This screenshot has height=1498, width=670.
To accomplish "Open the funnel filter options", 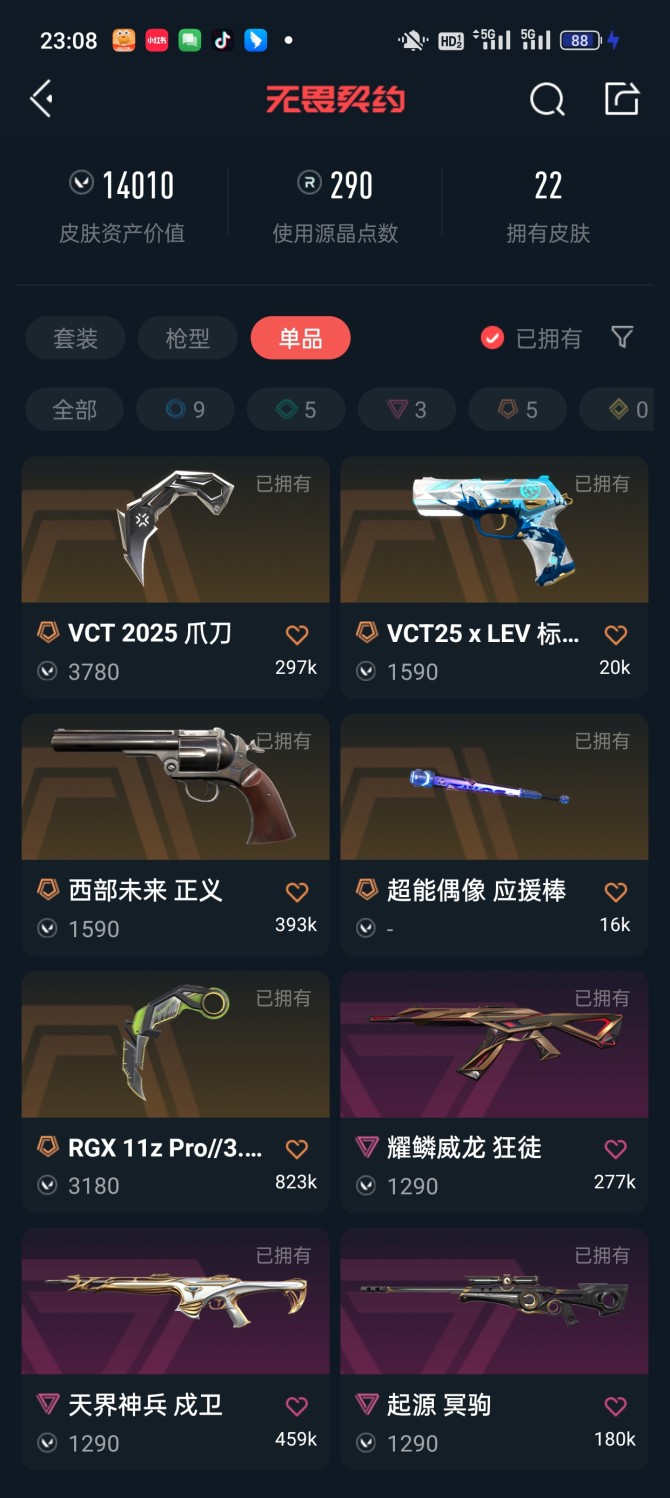I will point(622,338).
